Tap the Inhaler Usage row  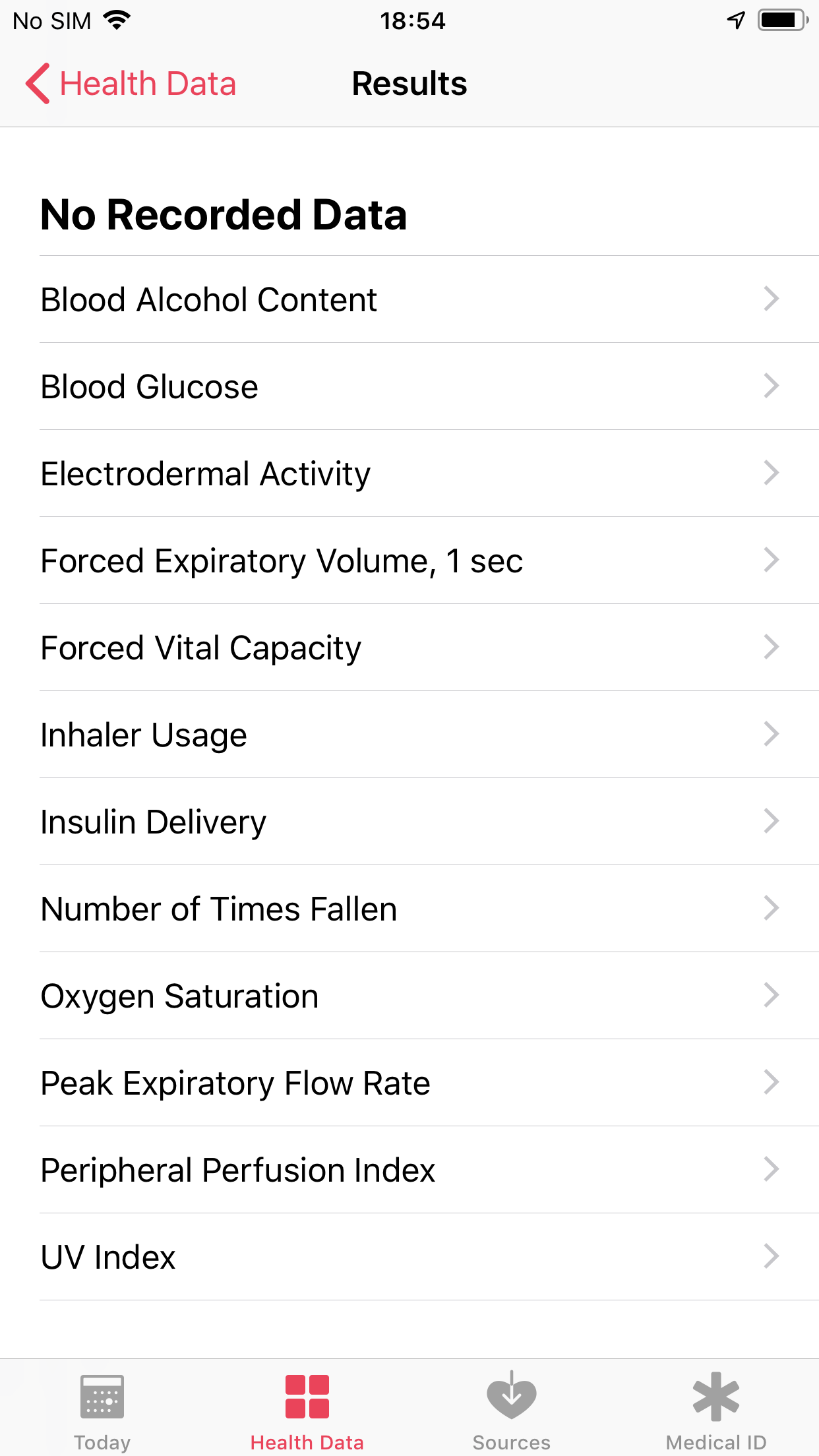point(409,735)
